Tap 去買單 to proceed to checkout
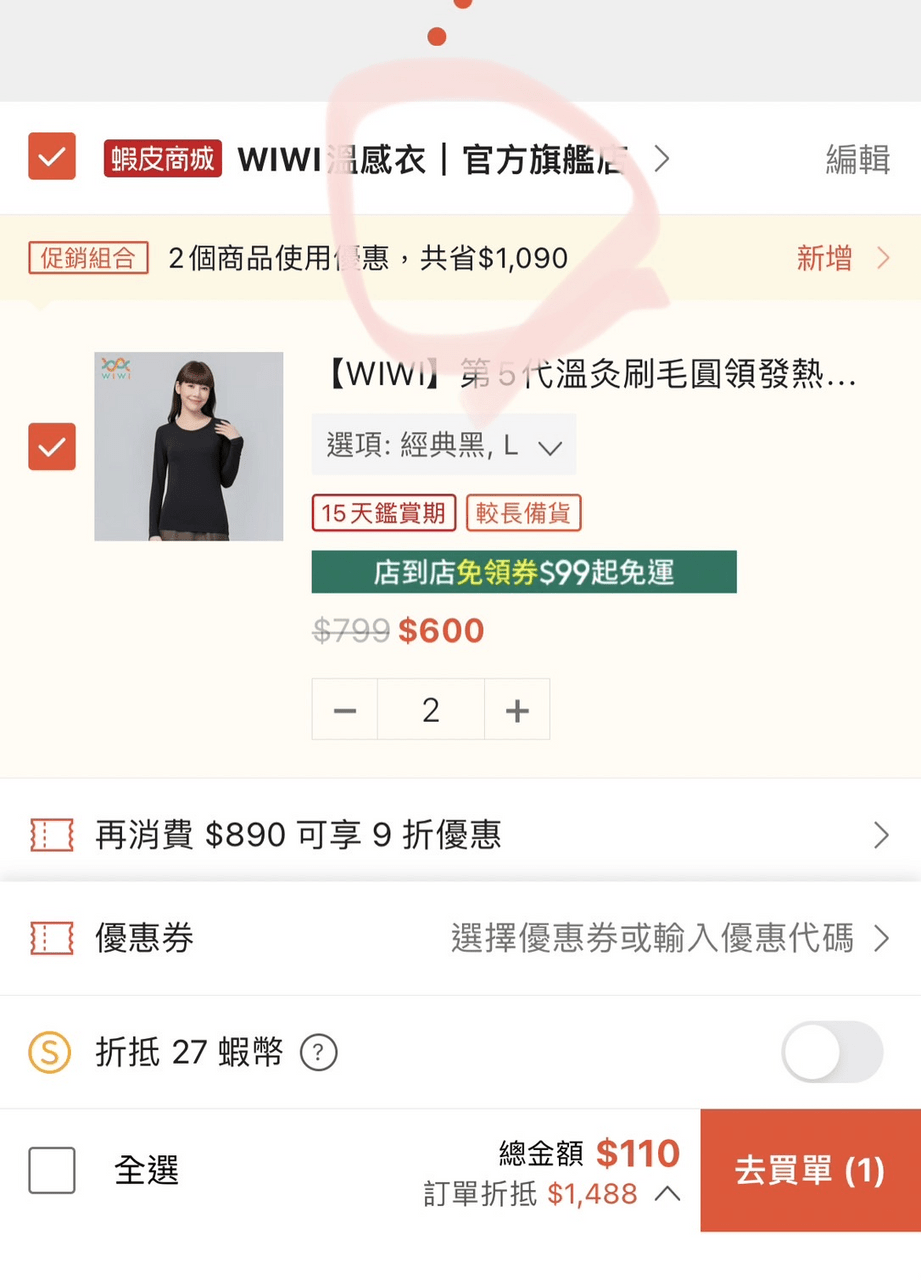This screenshot has height=1280, width=921. (812, 1168)
